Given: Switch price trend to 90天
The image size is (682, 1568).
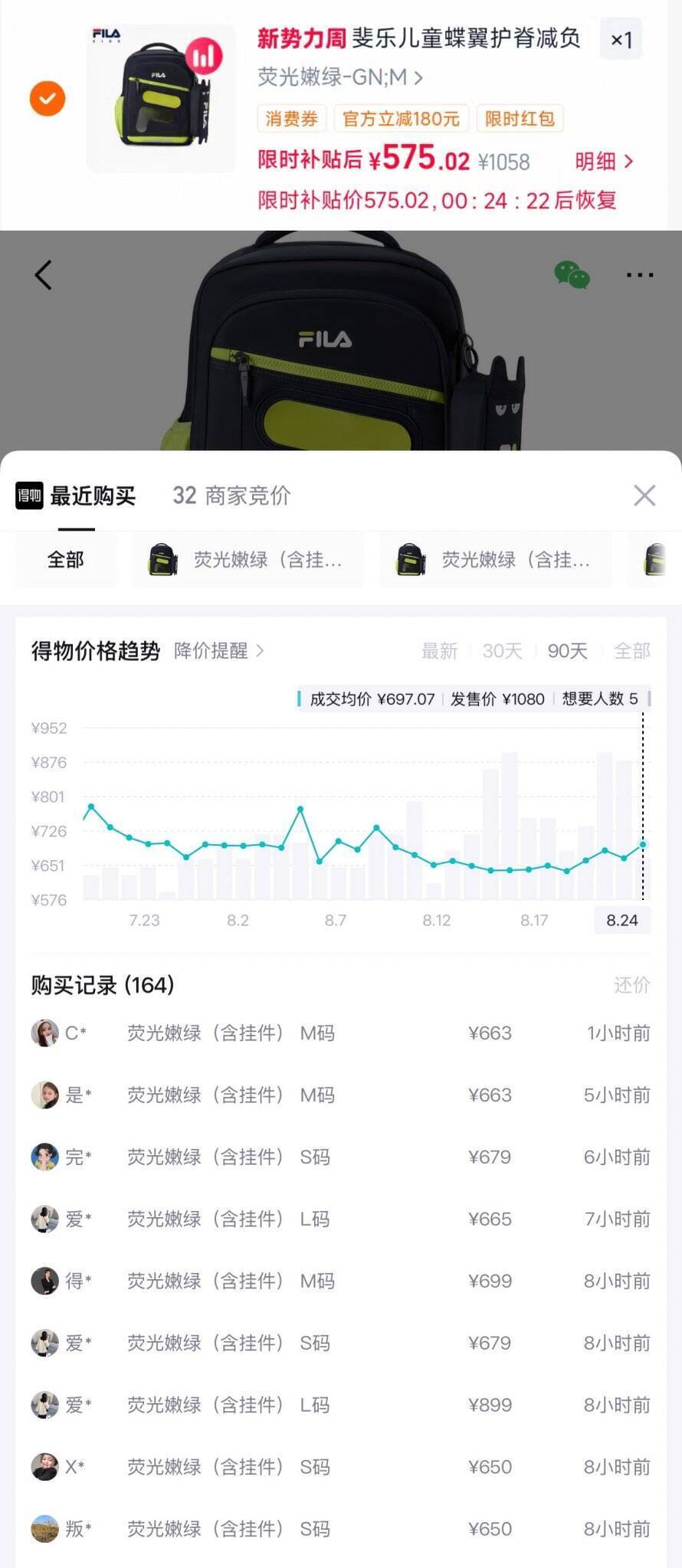Looking at the screenshot, I should coord(567,651).
